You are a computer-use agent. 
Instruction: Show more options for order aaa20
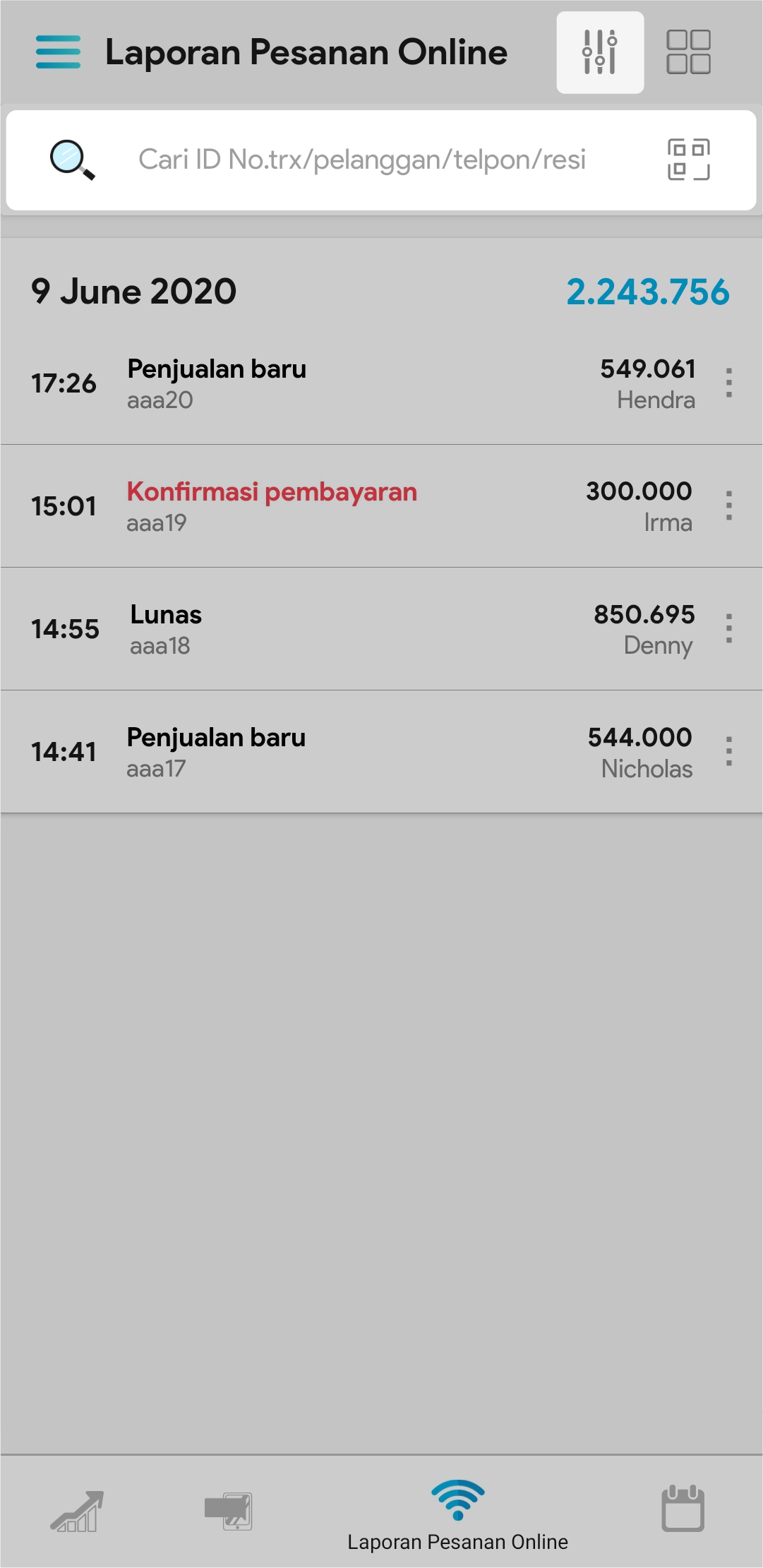point(729,383)
